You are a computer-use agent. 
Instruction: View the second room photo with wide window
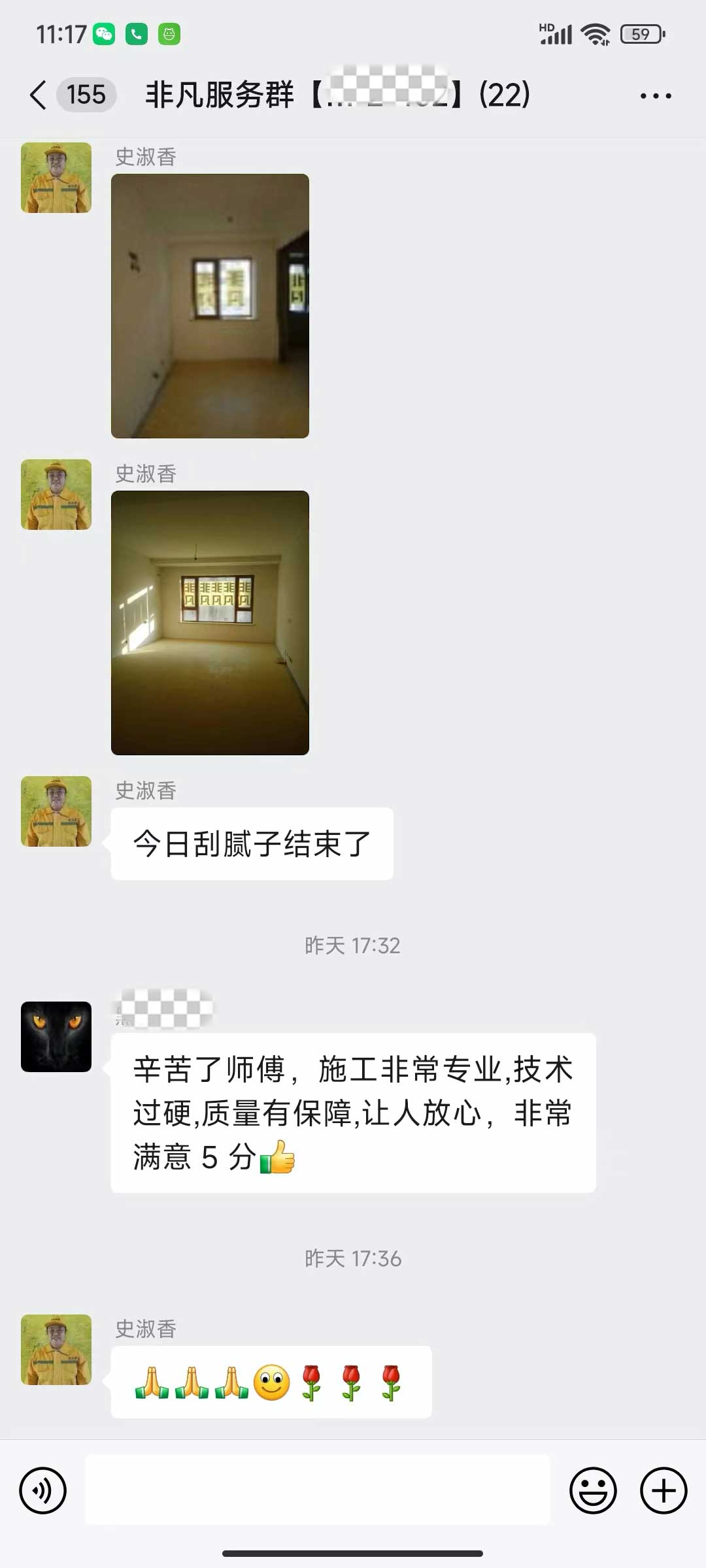coord(210,623)
